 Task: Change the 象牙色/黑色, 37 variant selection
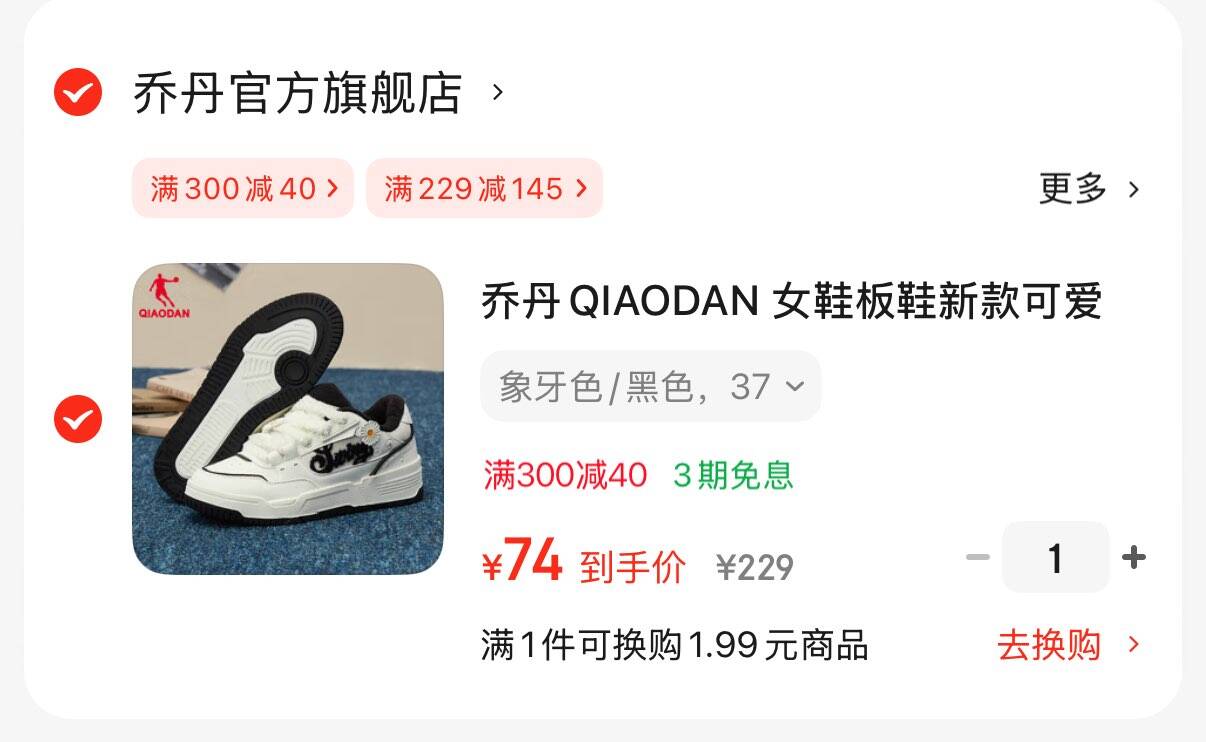(x=650, y=386)
